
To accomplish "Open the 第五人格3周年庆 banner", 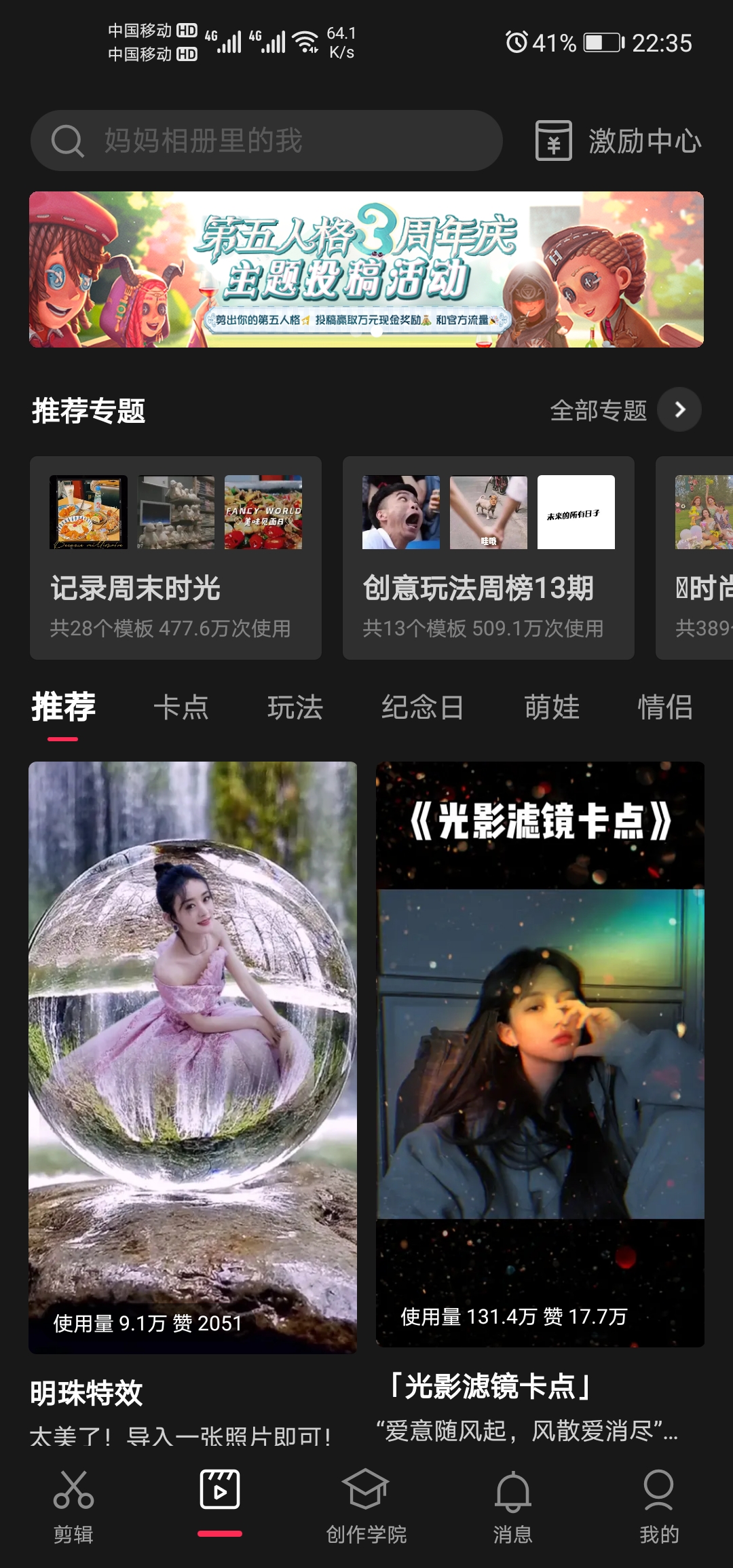I will [366, 269].
